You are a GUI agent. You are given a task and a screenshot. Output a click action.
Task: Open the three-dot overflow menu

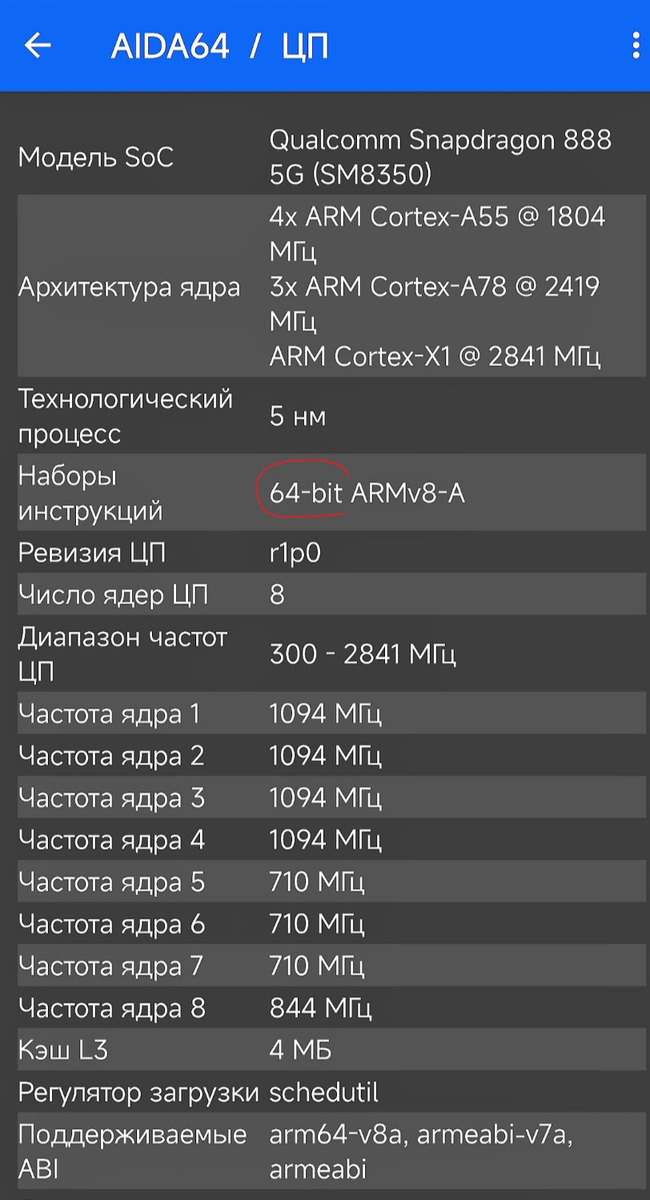pos(636,46)
